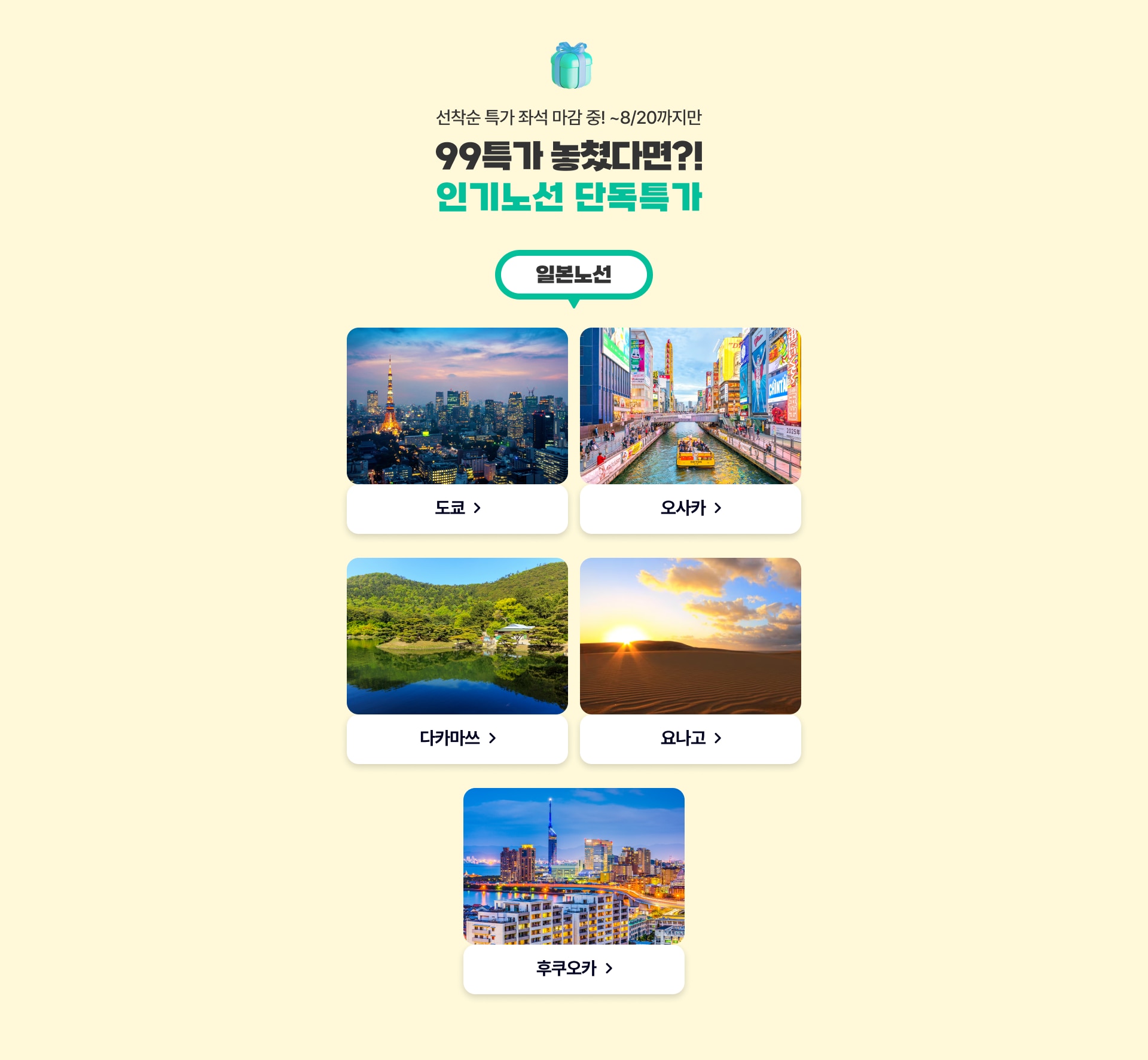Open the 도쿄 route deals
Image resolution: width=1148 pixels, height=1060 pixels.
coord(457,508)
